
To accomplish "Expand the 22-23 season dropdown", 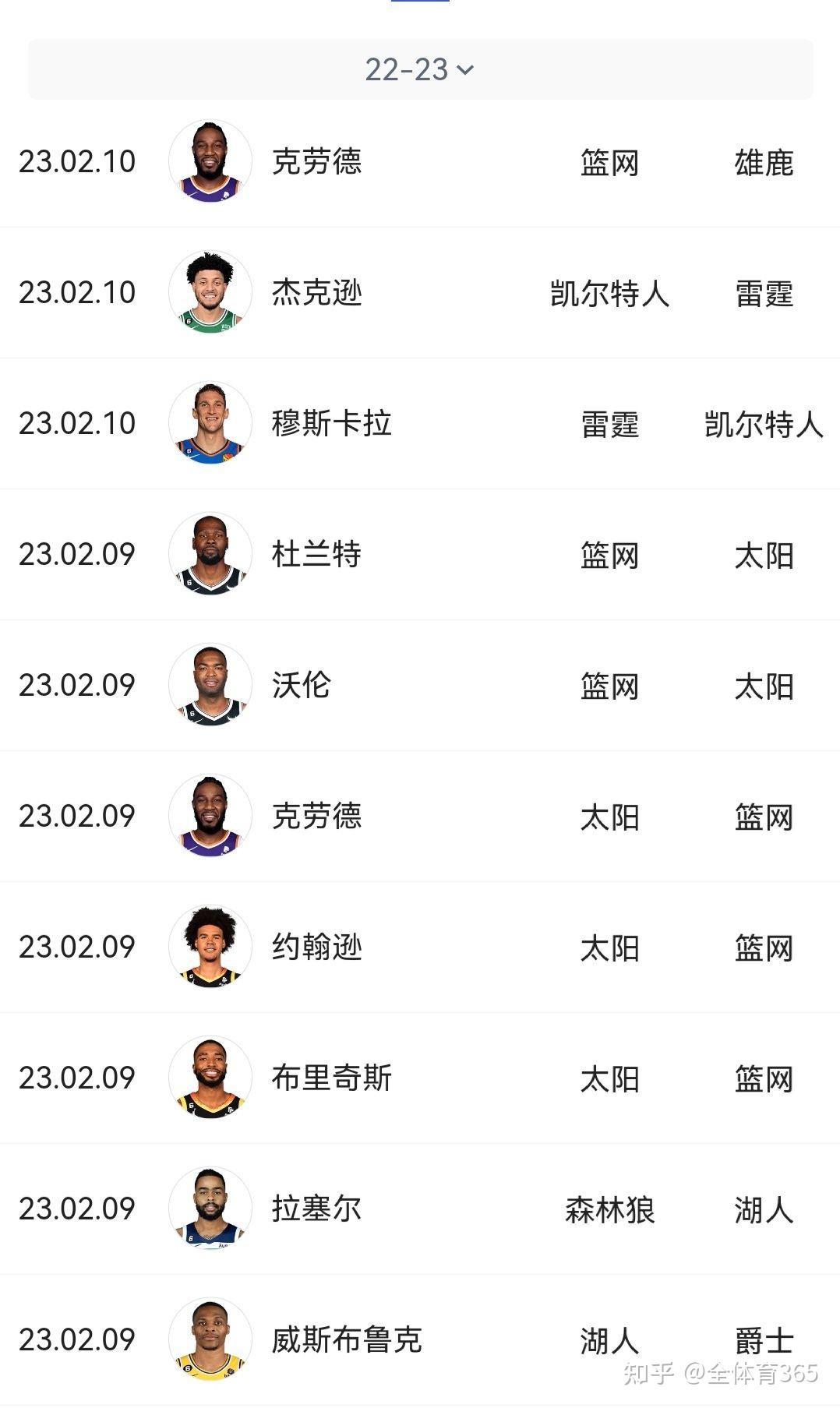I will (x=419, y=69).
